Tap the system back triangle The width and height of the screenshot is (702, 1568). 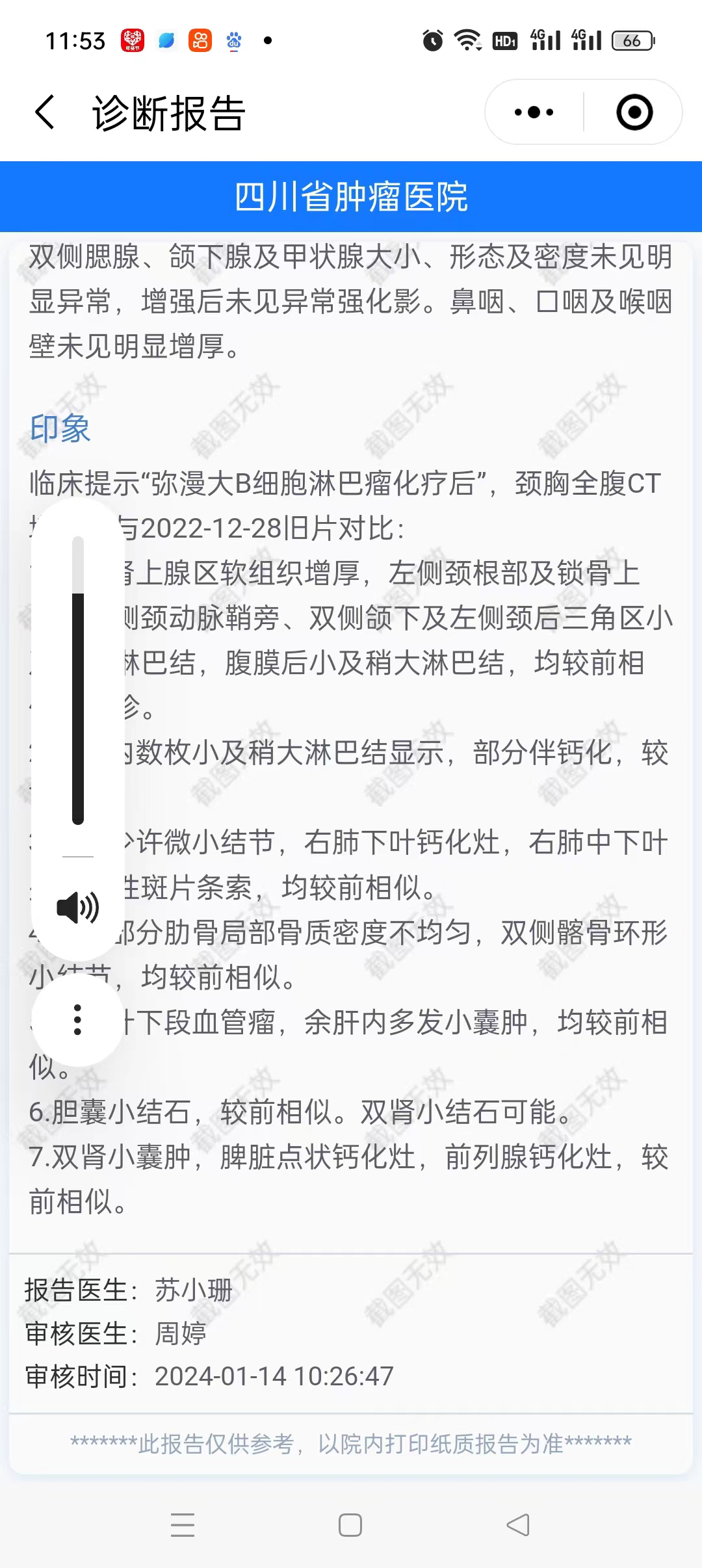pyautogui.click(x=518, y=1524)
